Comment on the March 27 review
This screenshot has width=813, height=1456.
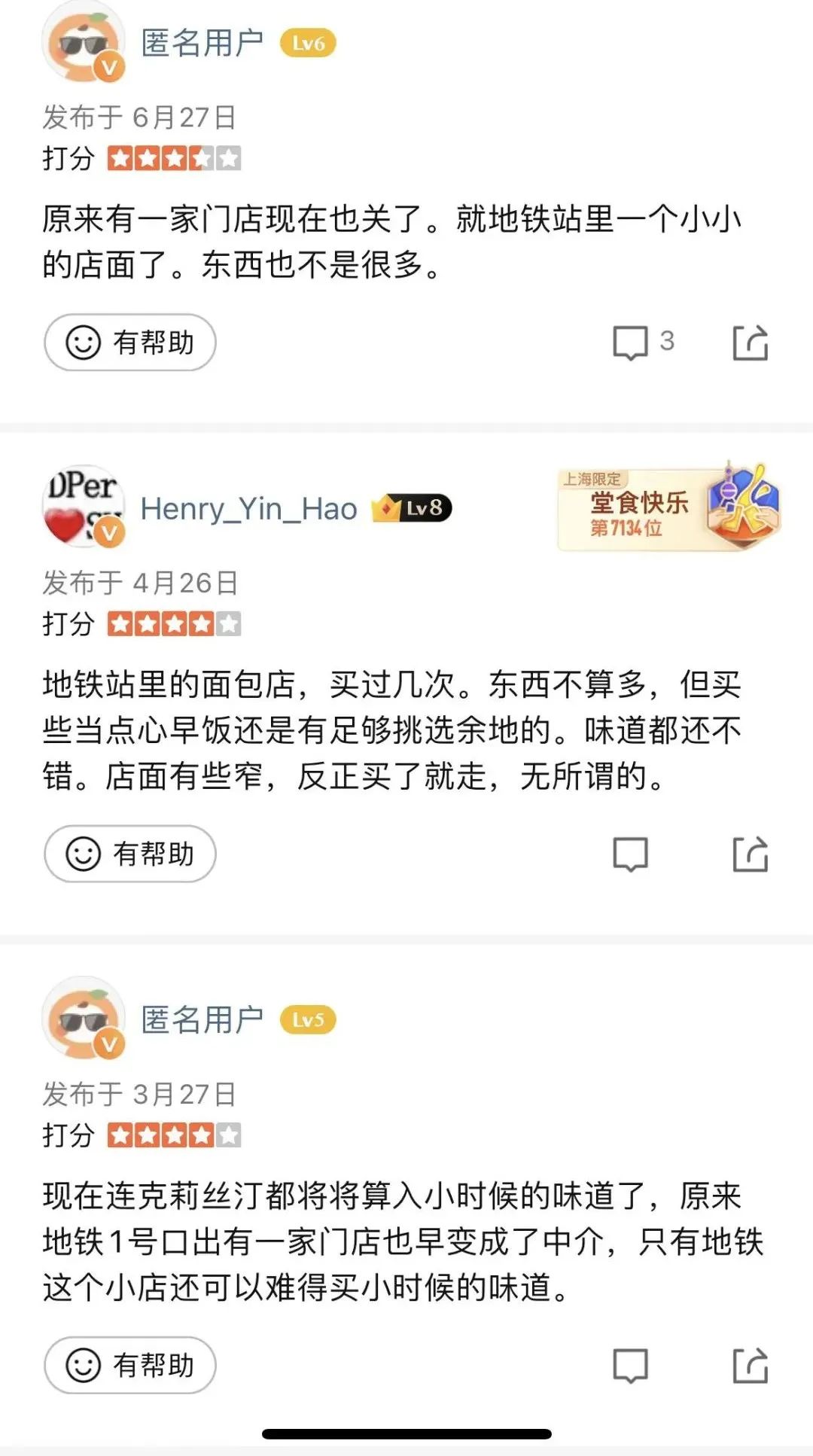[631, 1365]
